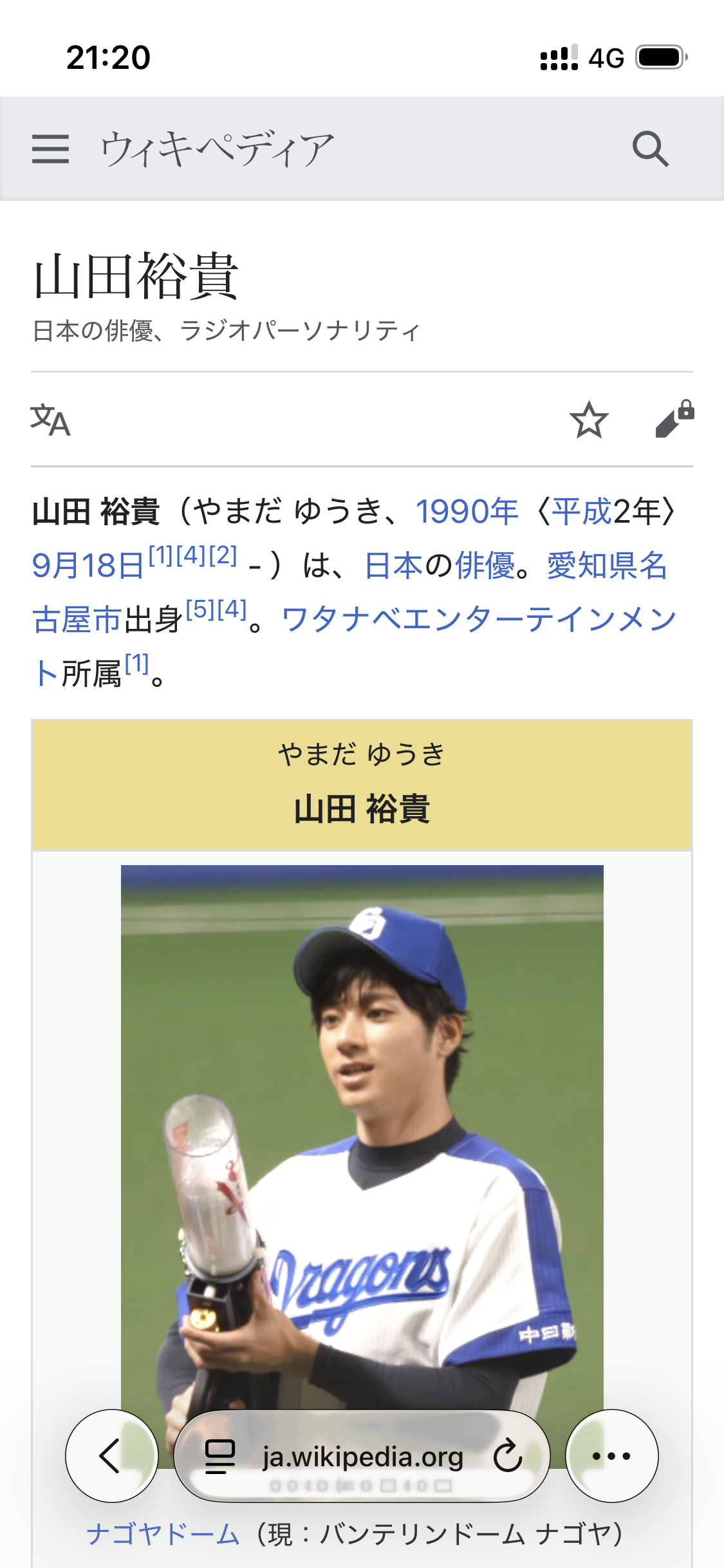Image resolution: width=724 pixels, height=1568 pixels.
Task: Follow the 9月18日 date link
Action: pyautogui.click(x=88, y=566)
